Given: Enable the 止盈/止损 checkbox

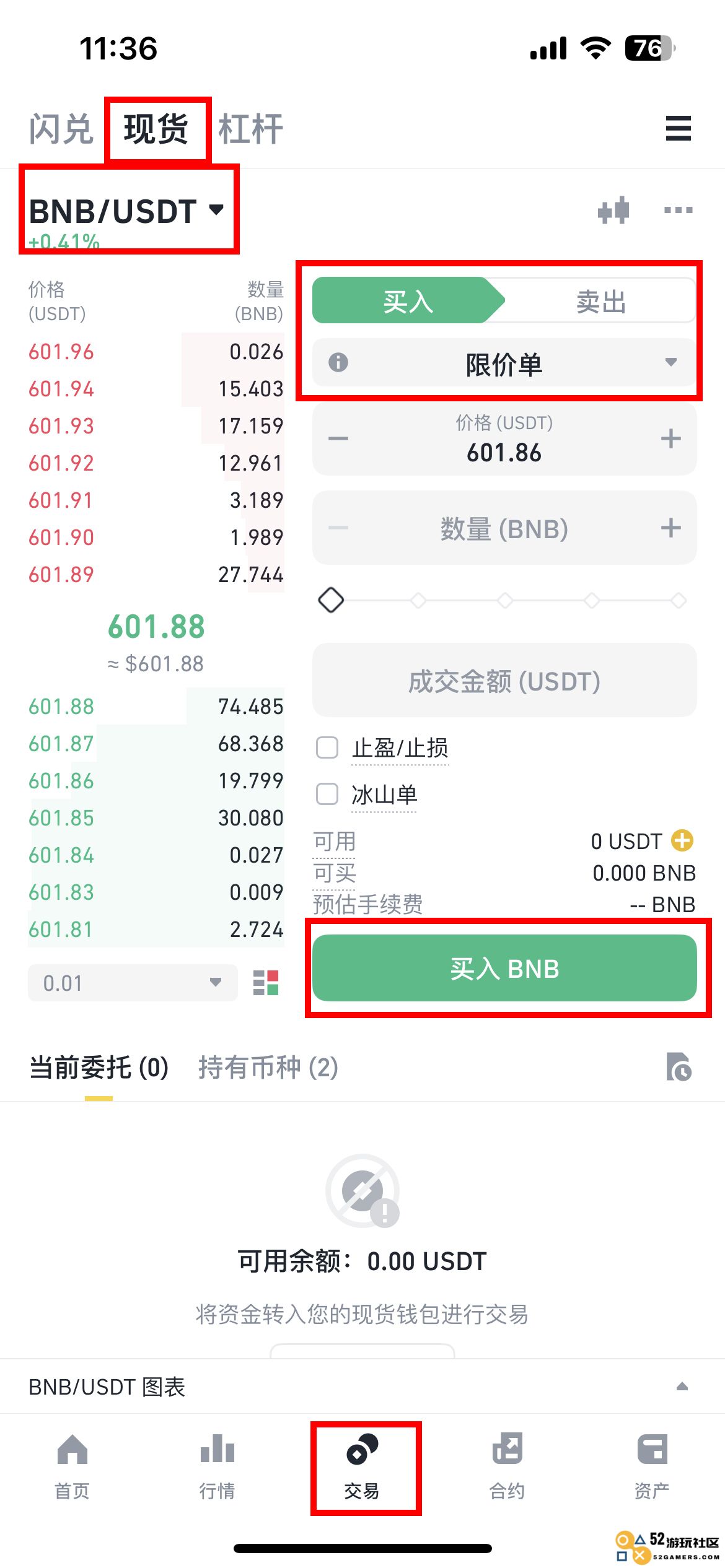Looking at the screenshot, I should [x=327, y=747].
